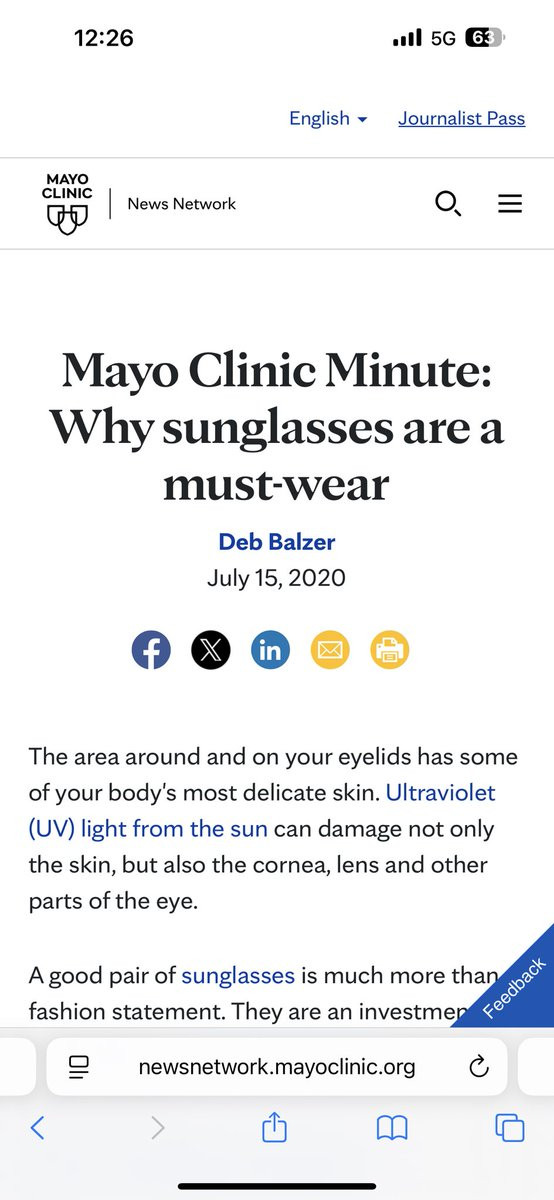Follow the Ultraviolet (UV) light from the sun link
The width and height of the screenshot is (554, 1200).
pyautogui.click(x=262, y=811)
